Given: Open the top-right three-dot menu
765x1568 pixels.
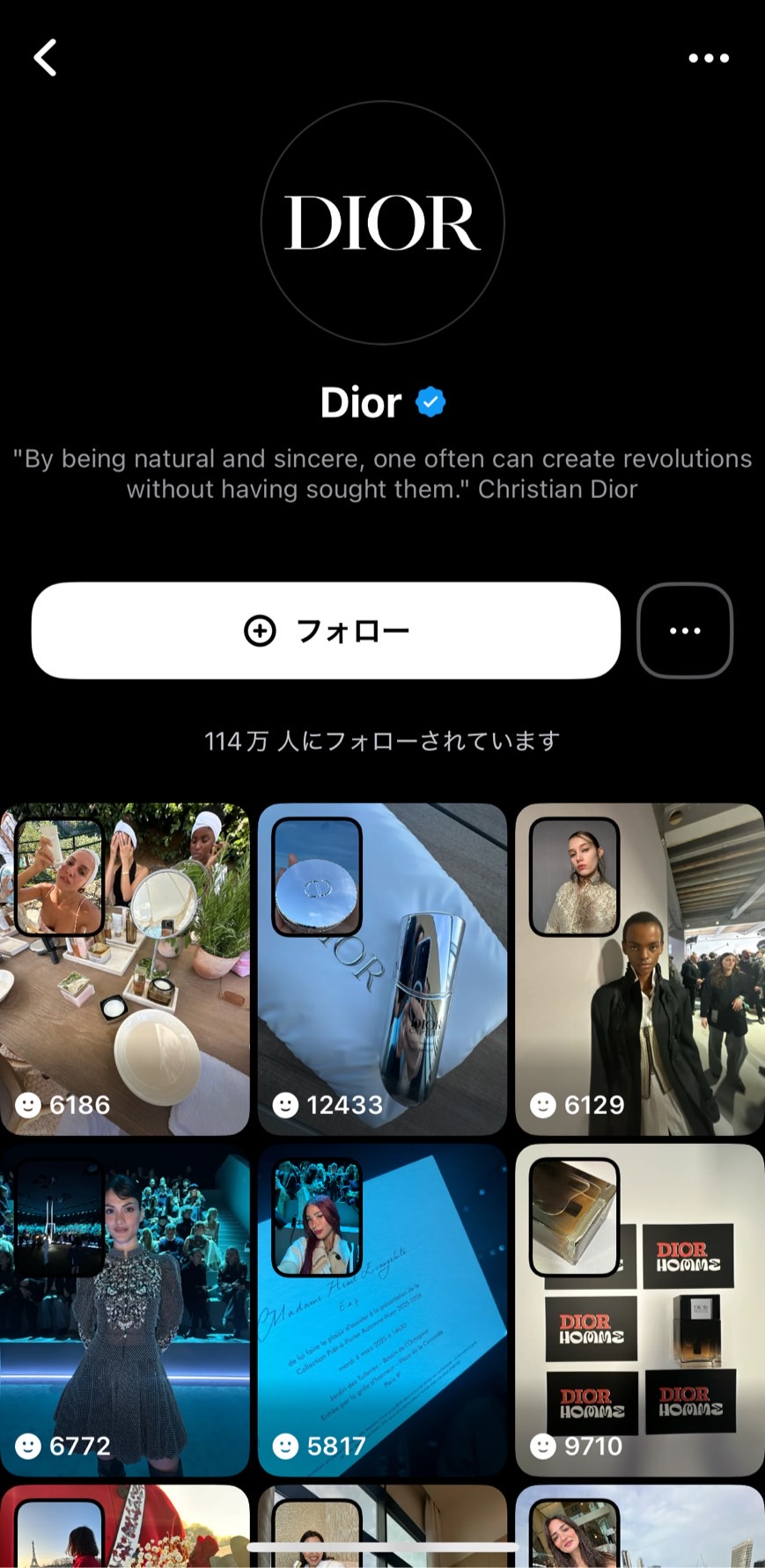Looking at the screenshot, I should tap(709, 58).
